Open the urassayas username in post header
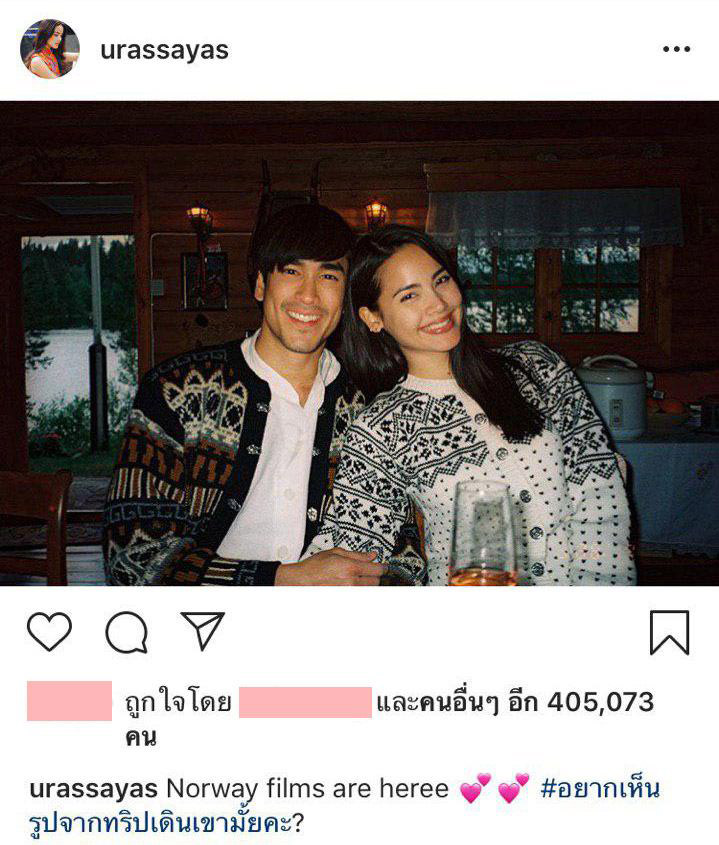Screen dimensions: 719x845 click(164, 50)
